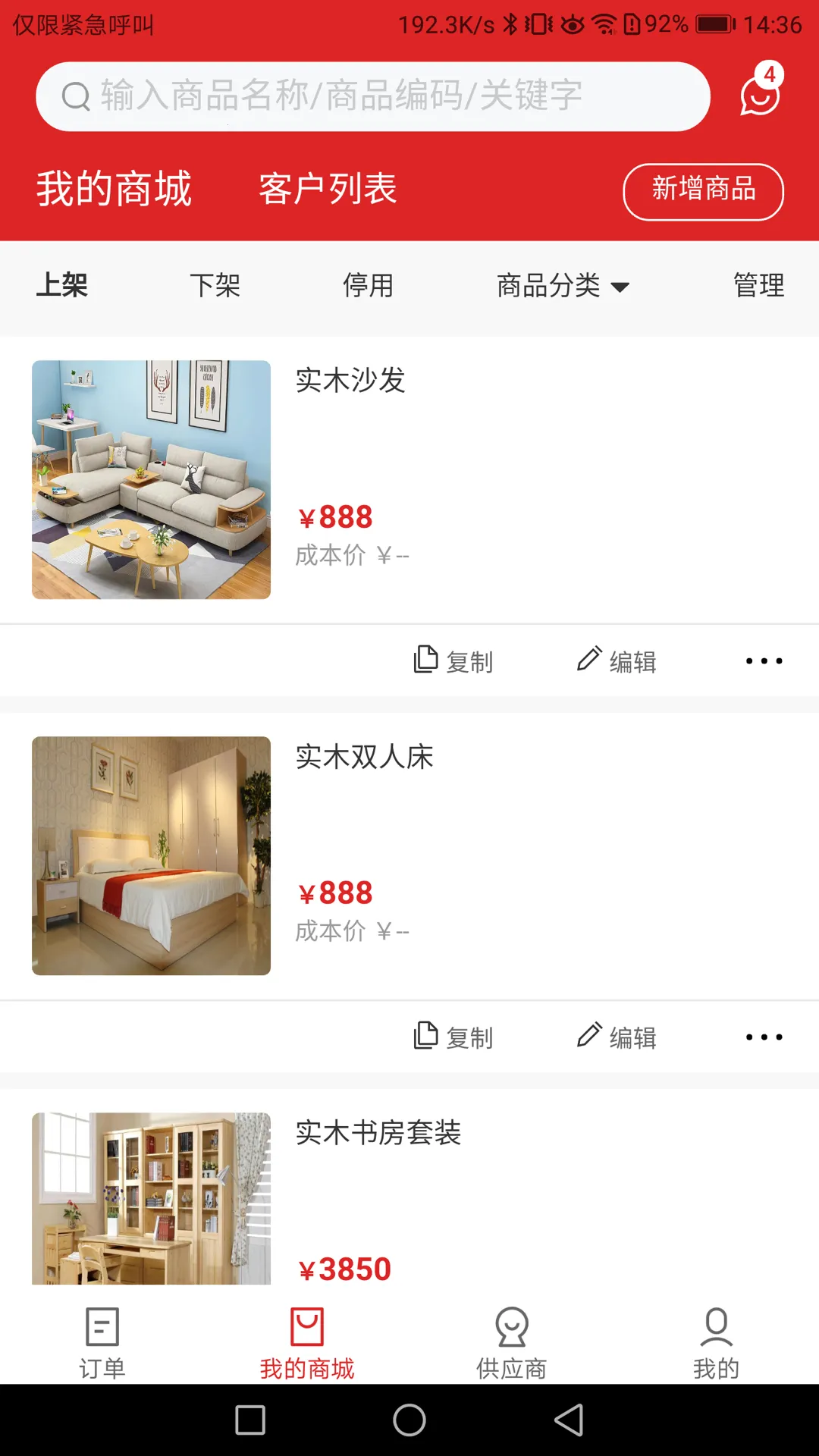Show more actions for 实木双人床
The height and width of the screenshot is (1456, 819).
[x=764, y=1037]
